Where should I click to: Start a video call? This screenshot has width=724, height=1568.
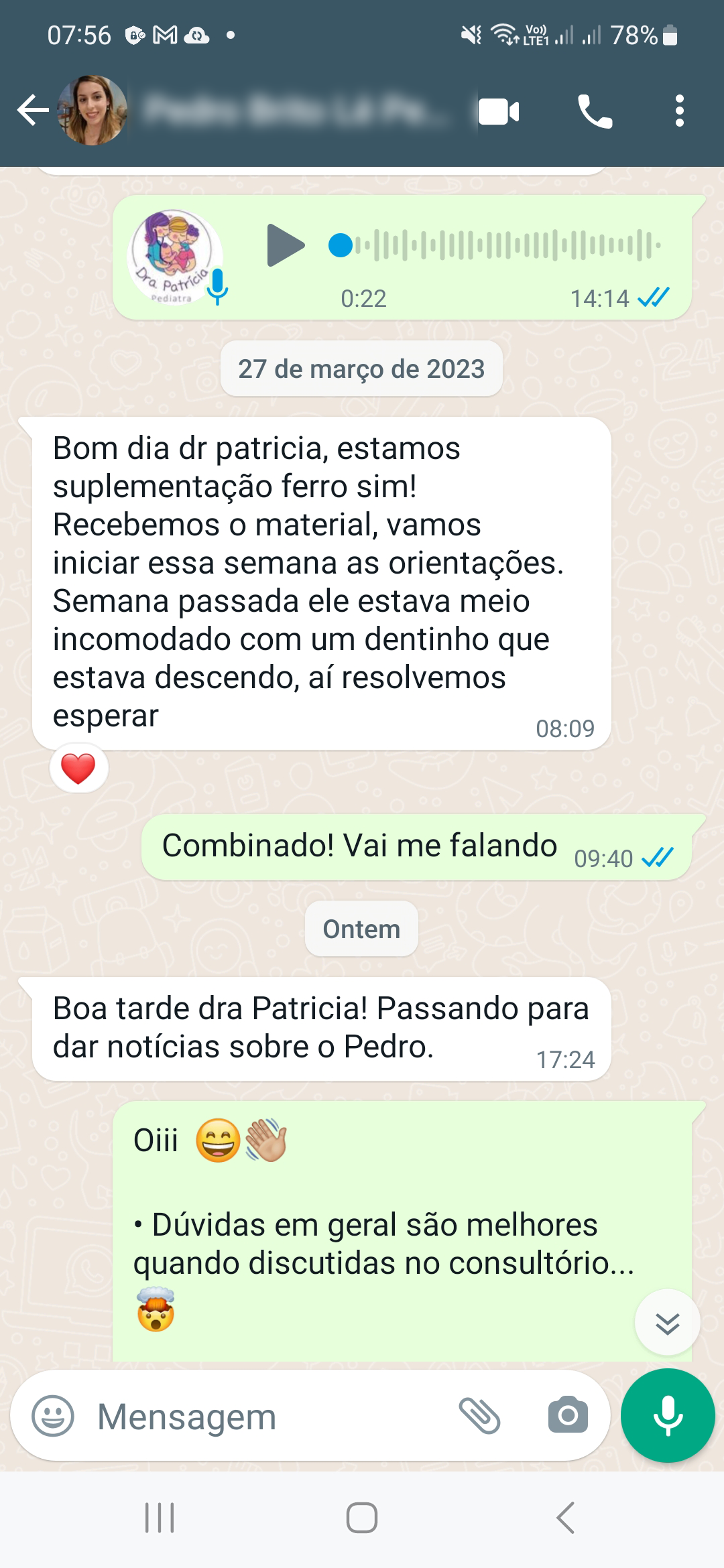[498, 111]
